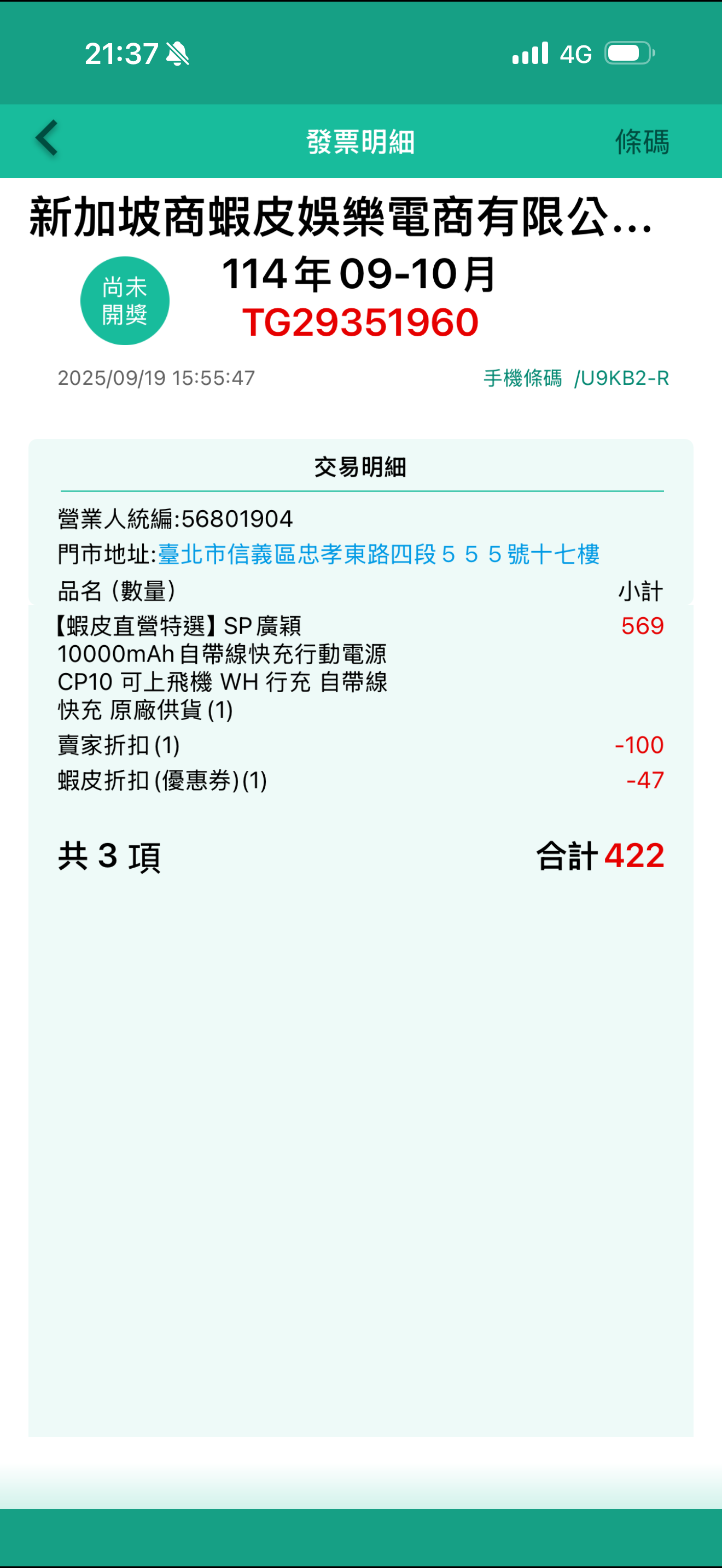Go back using the header arrow
The width and height of the screenshot is (722, 1568).
pos(47,138)
